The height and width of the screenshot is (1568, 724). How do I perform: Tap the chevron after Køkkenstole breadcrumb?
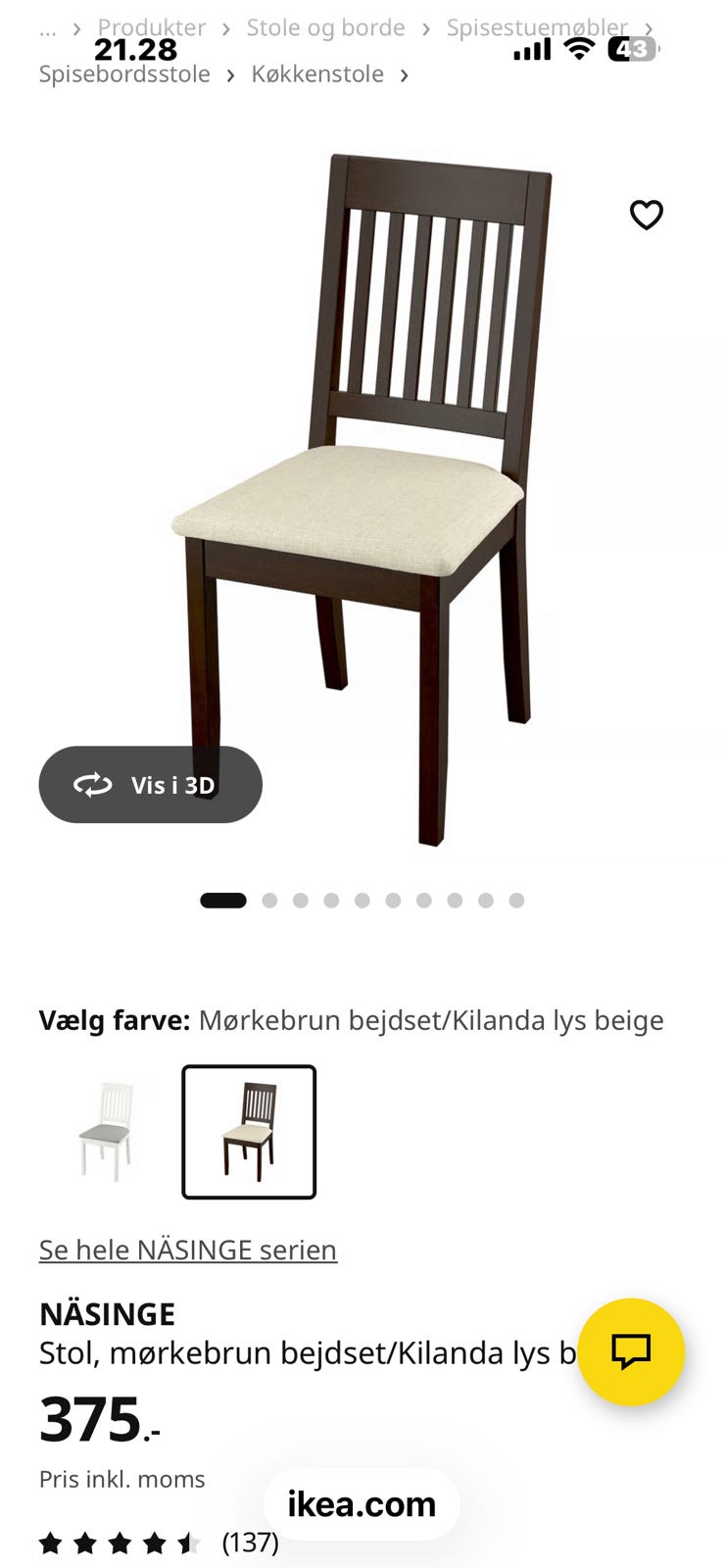403,73
